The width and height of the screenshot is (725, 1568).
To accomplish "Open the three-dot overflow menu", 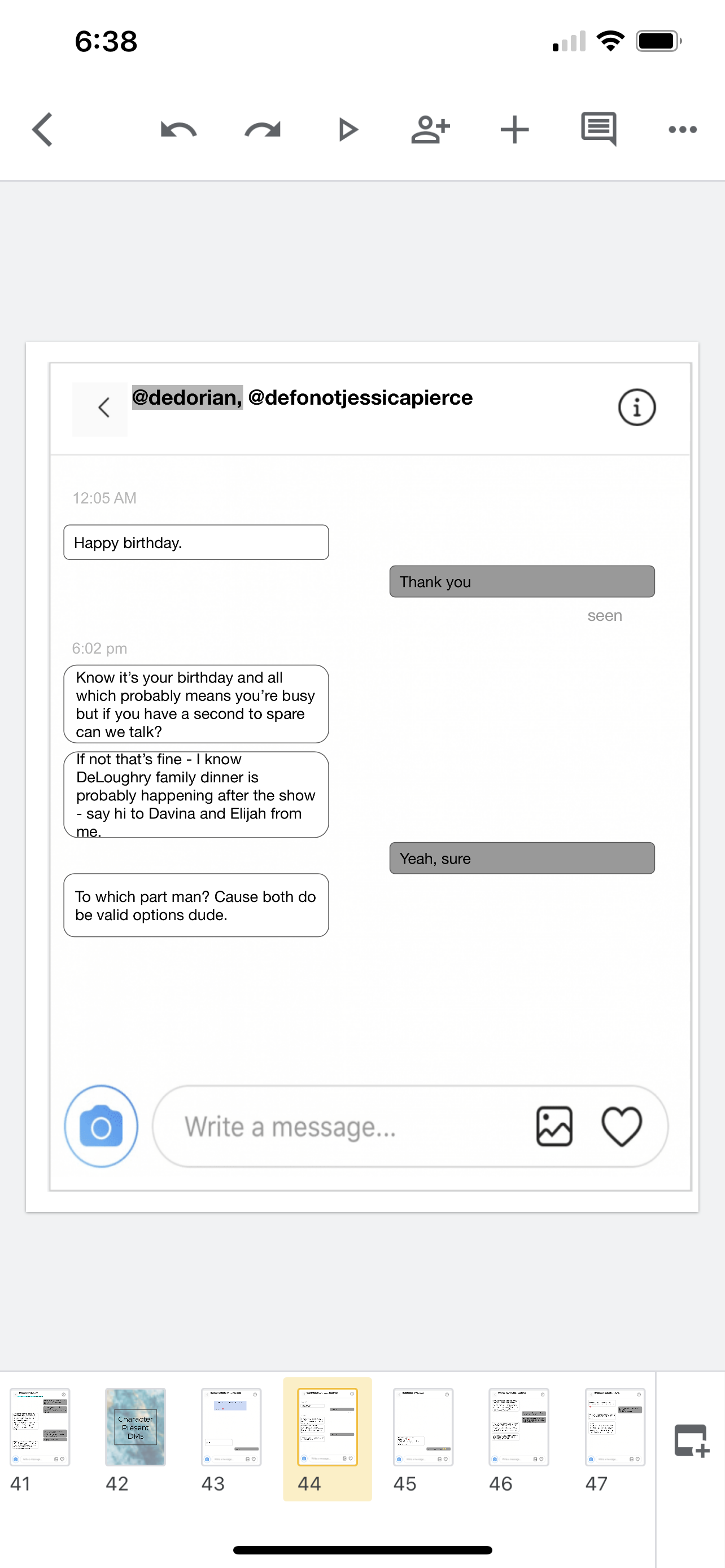I will [683, 129].
